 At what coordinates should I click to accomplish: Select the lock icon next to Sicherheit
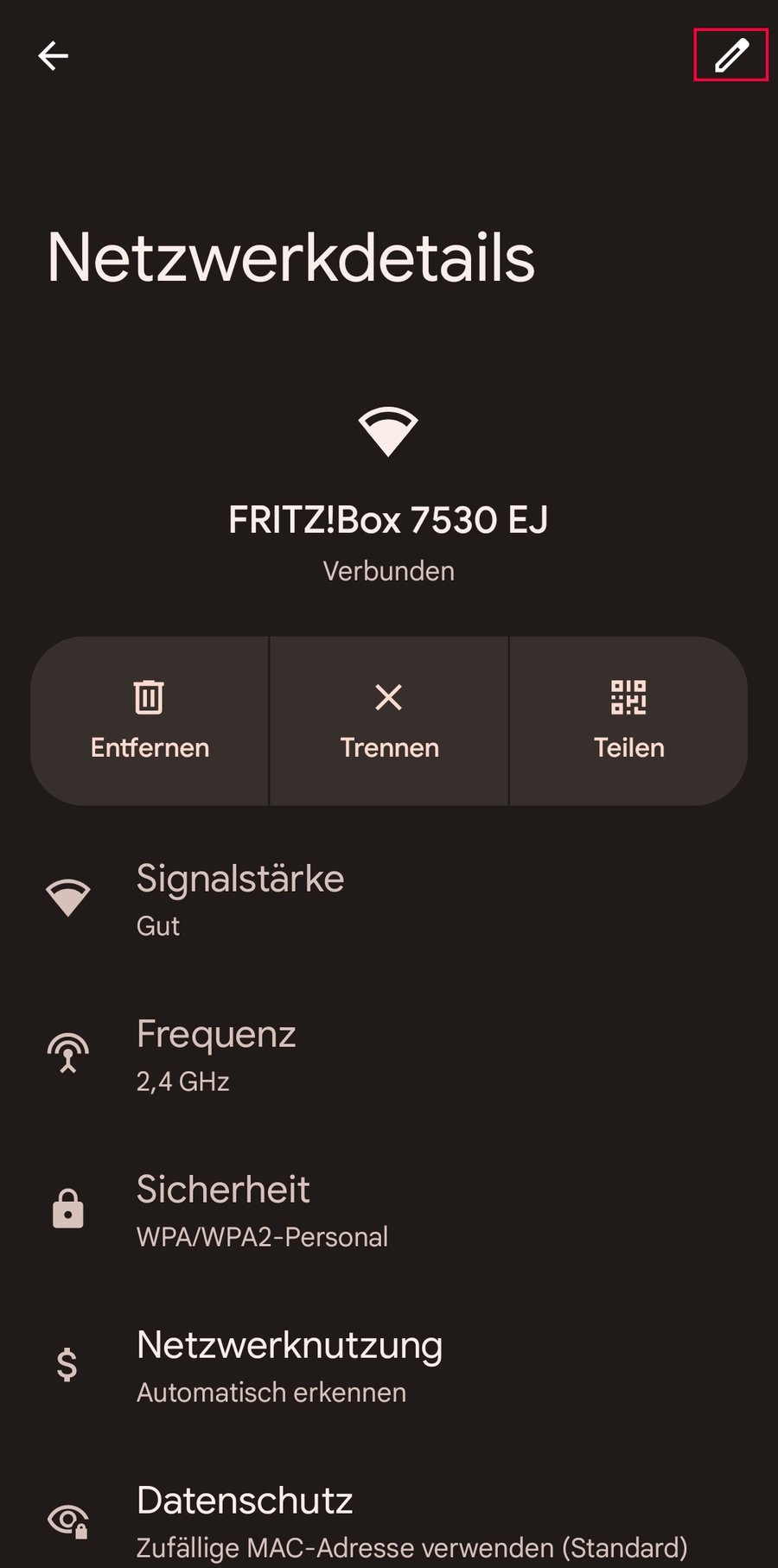point(68,1208)
